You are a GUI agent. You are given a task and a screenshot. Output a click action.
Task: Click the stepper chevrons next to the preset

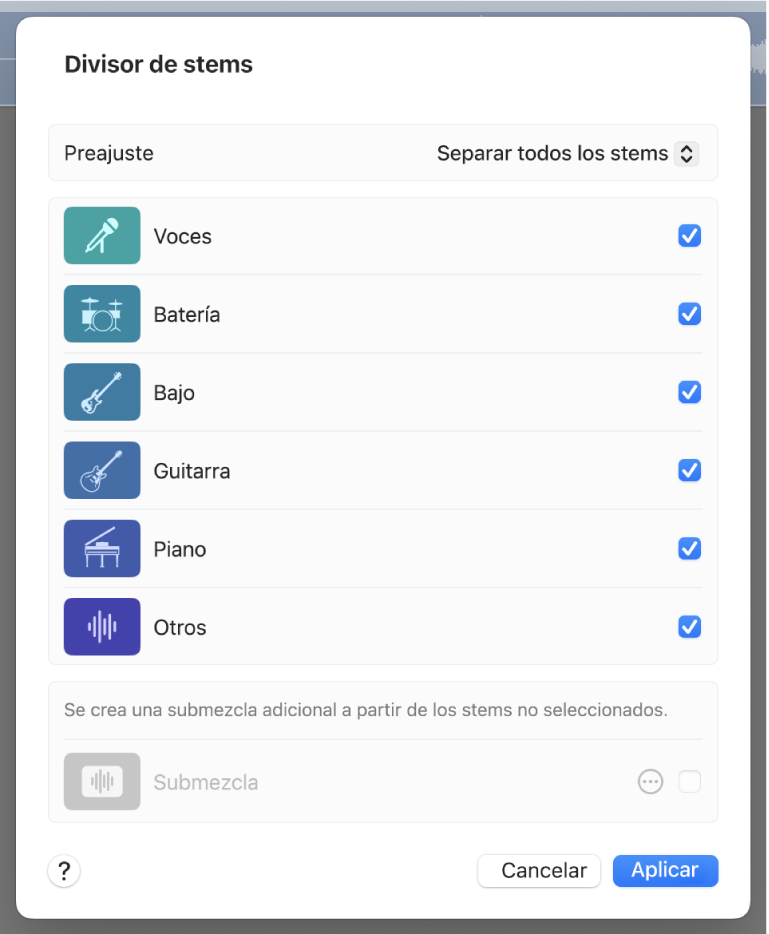click(687, 153)
